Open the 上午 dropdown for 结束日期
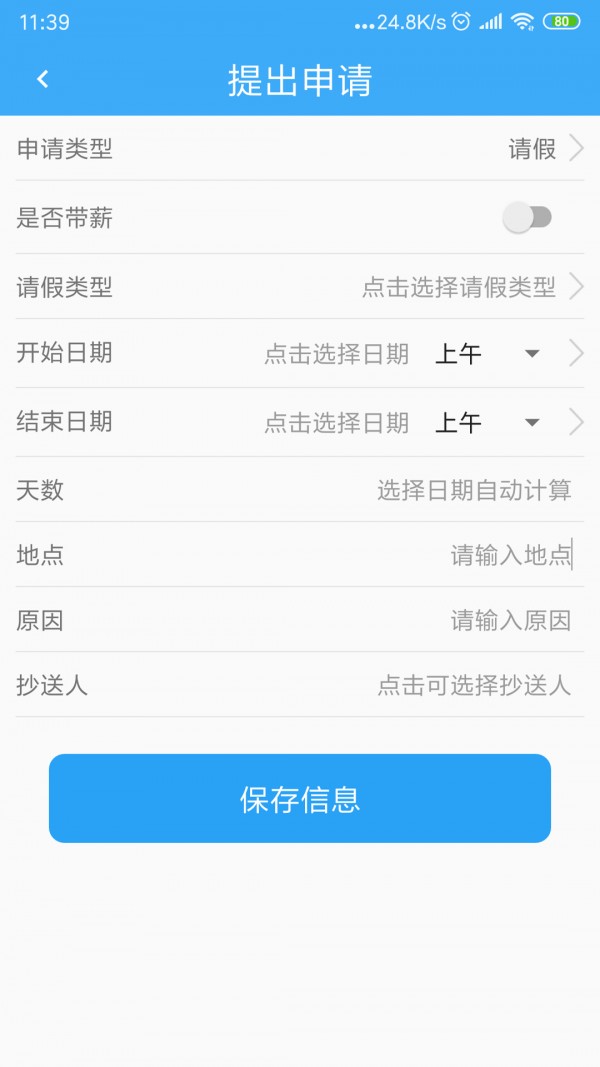Image resolution: width=600 pixels, height=1067 pixels. pyautogui.click(x=487, y=423)
